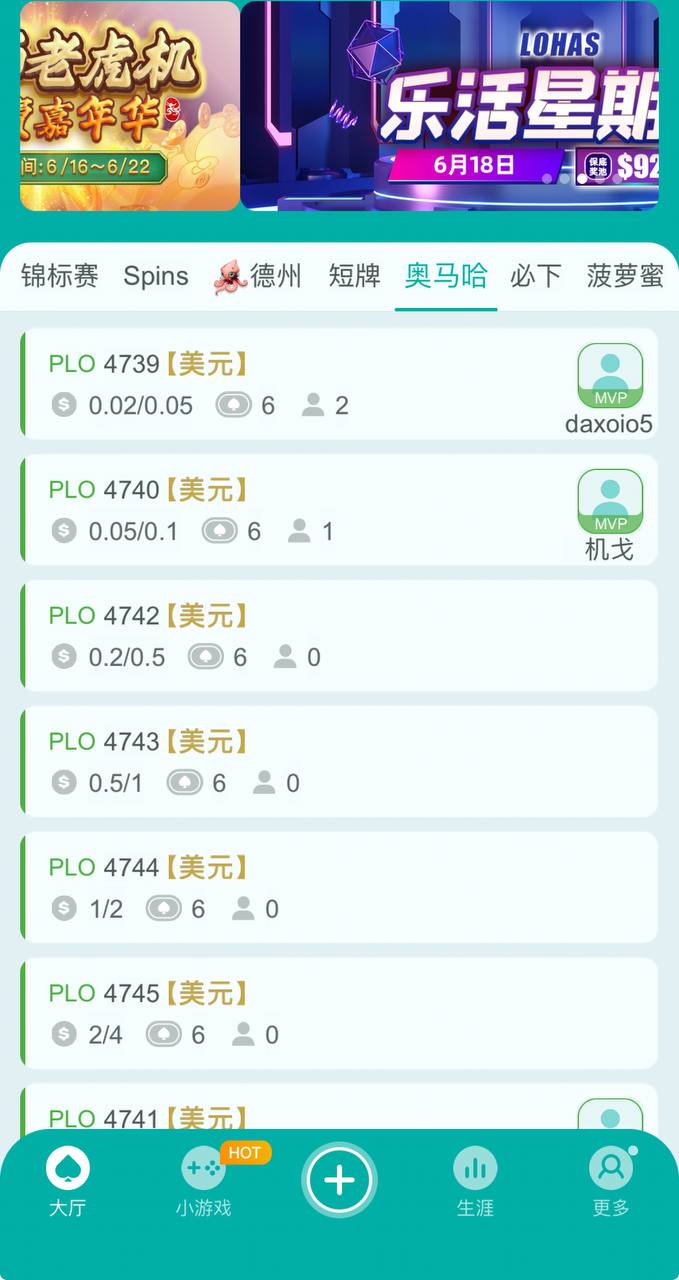This screenshot has height=1280, width=679.
Task: Join table PLO 4745 with 2/4 blinds
Action: click(x=340, y=1014)
